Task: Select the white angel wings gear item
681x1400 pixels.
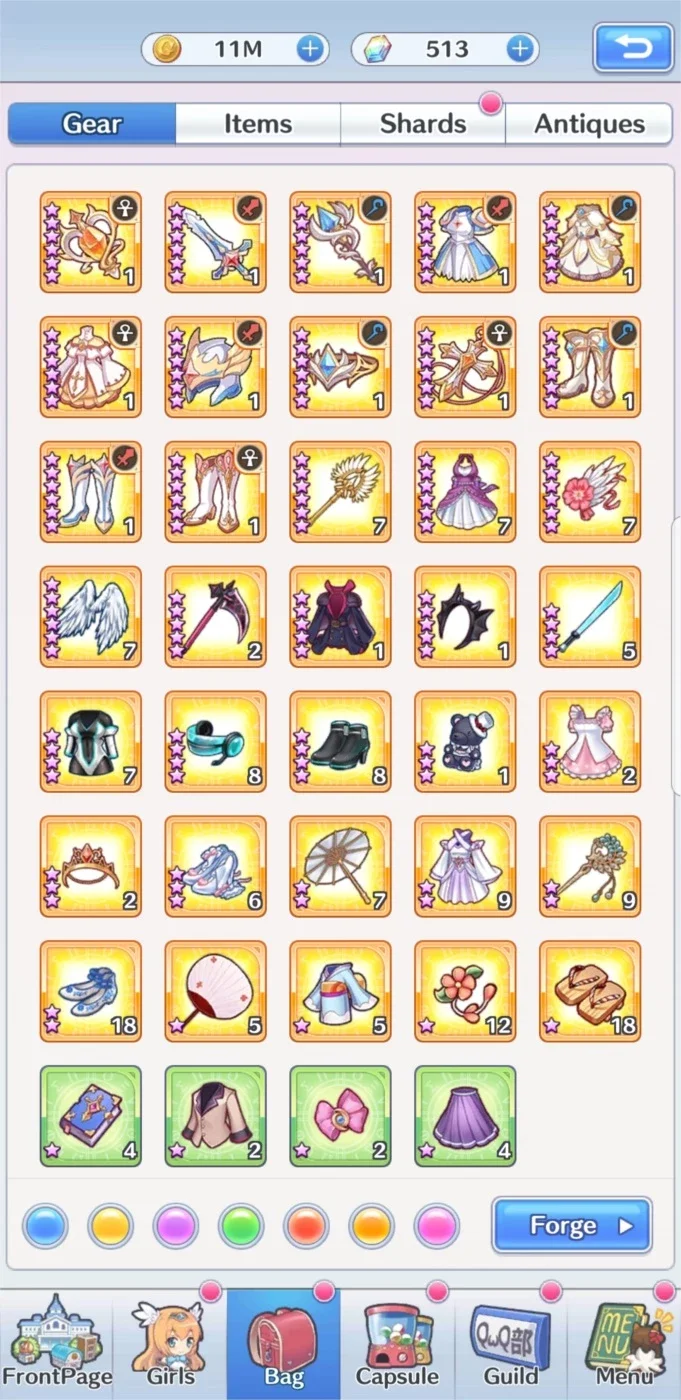Action: tap(91, 616)
